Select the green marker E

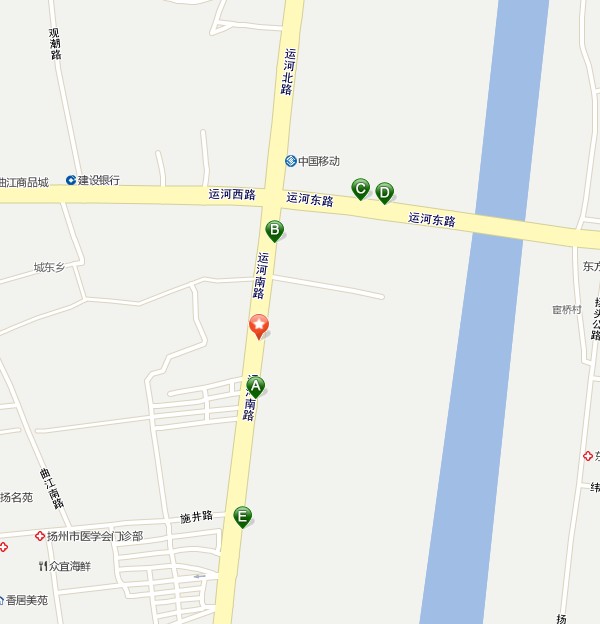click(x=242, y=516)
